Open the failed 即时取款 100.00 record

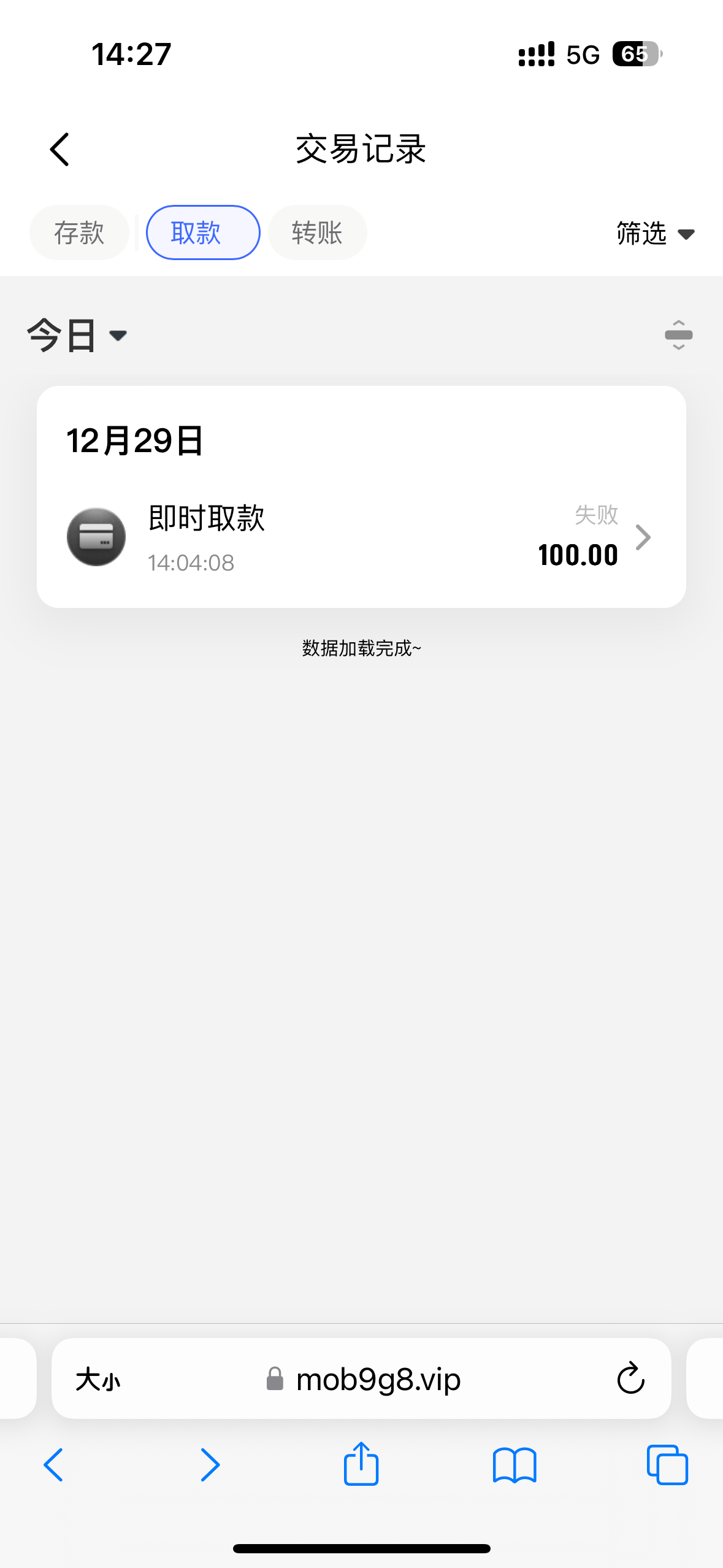pos(361,537)
